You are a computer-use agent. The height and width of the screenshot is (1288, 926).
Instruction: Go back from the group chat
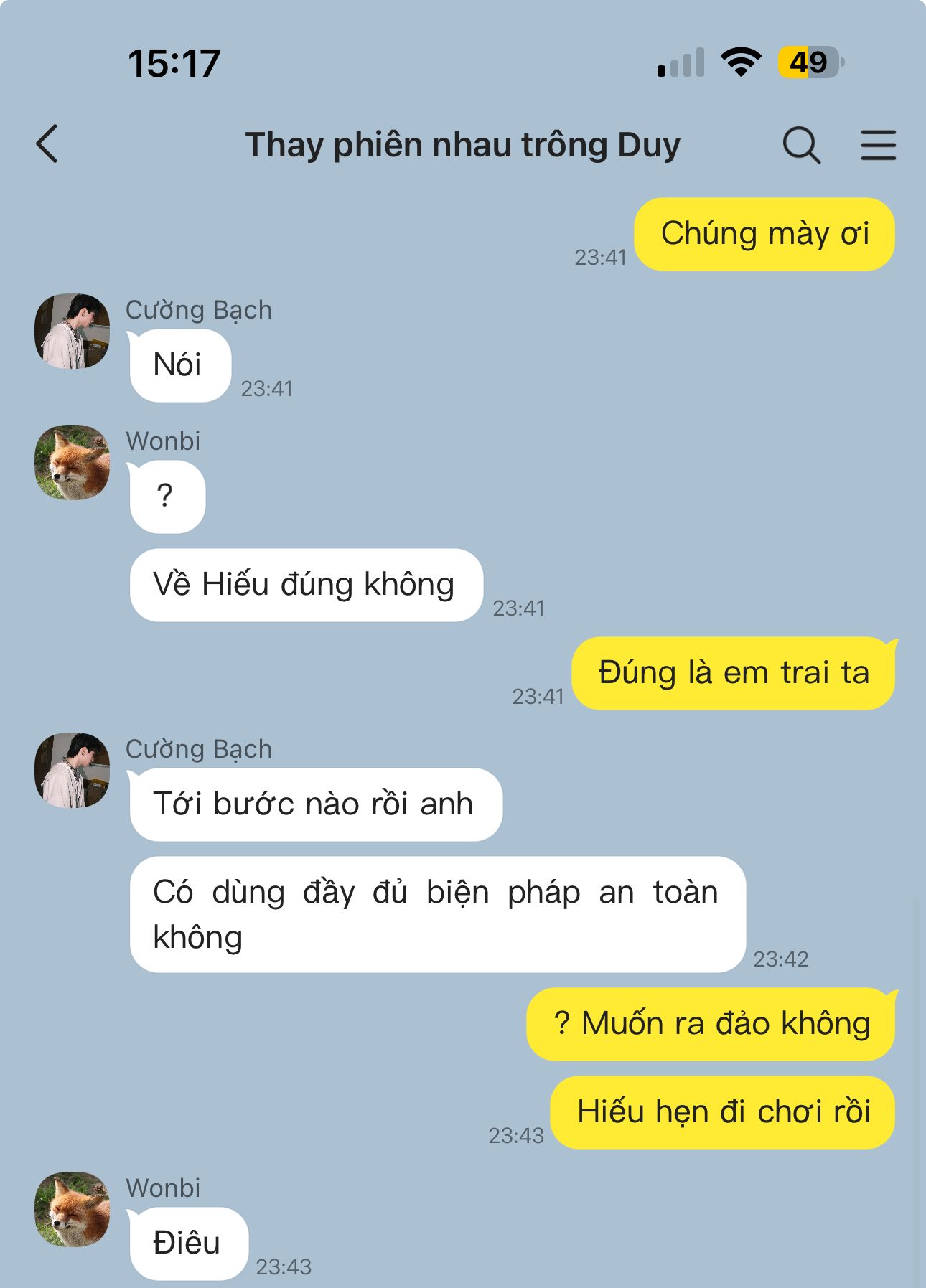click(47, 144)
